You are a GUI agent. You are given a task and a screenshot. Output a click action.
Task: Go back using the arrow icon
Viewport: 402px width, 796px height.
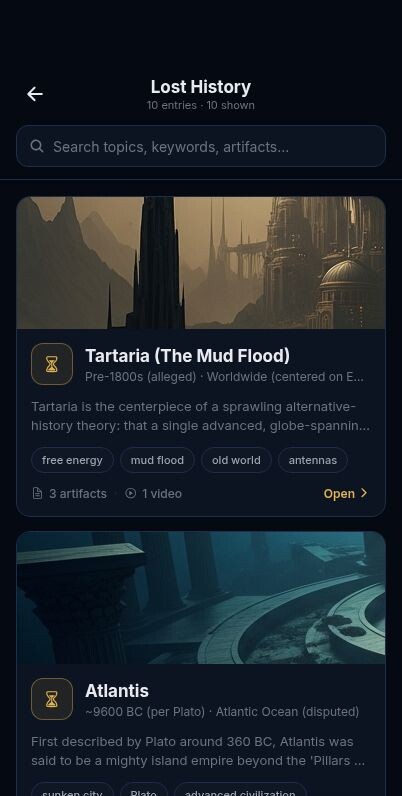35,94
